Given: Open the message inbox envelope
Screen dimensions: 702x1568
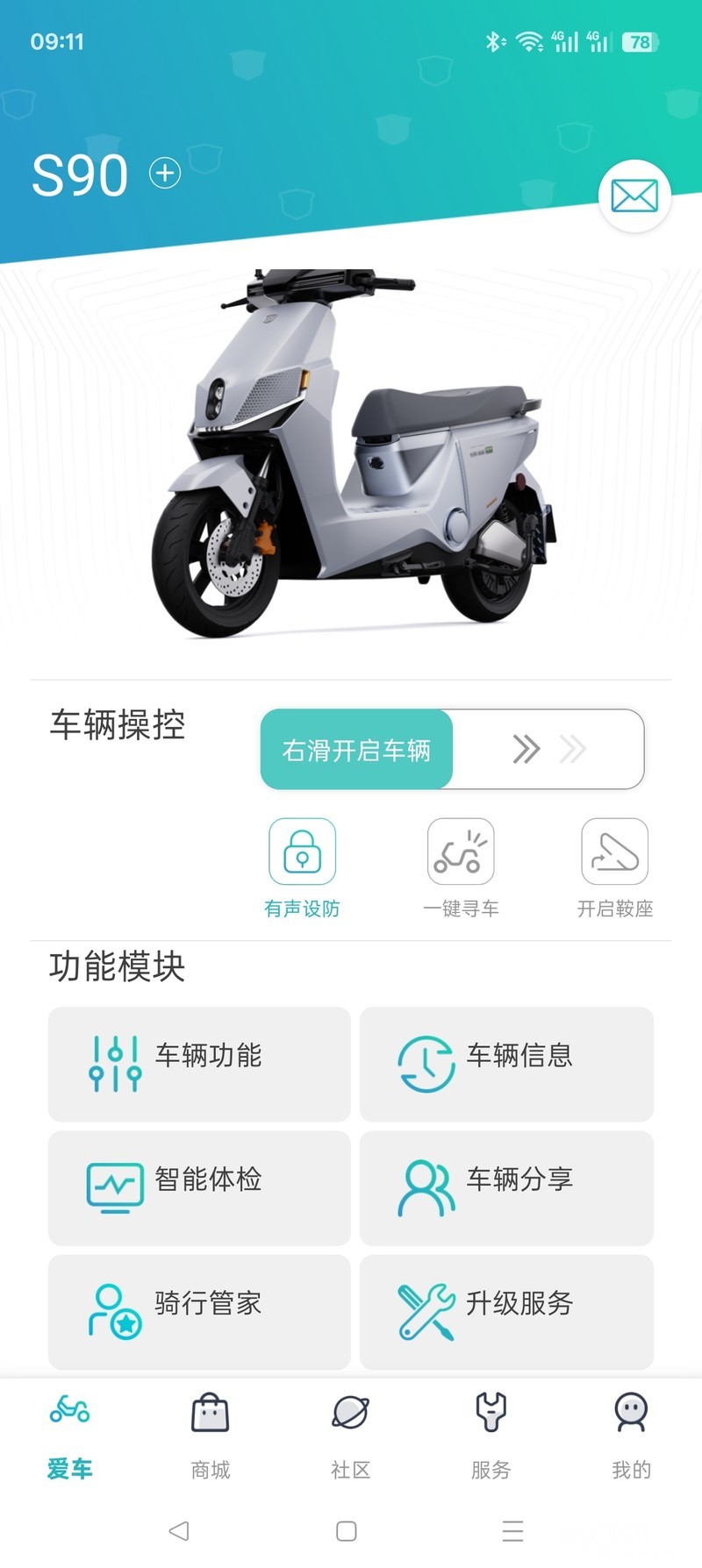Looking at the screenshot, I should point(634,196).
